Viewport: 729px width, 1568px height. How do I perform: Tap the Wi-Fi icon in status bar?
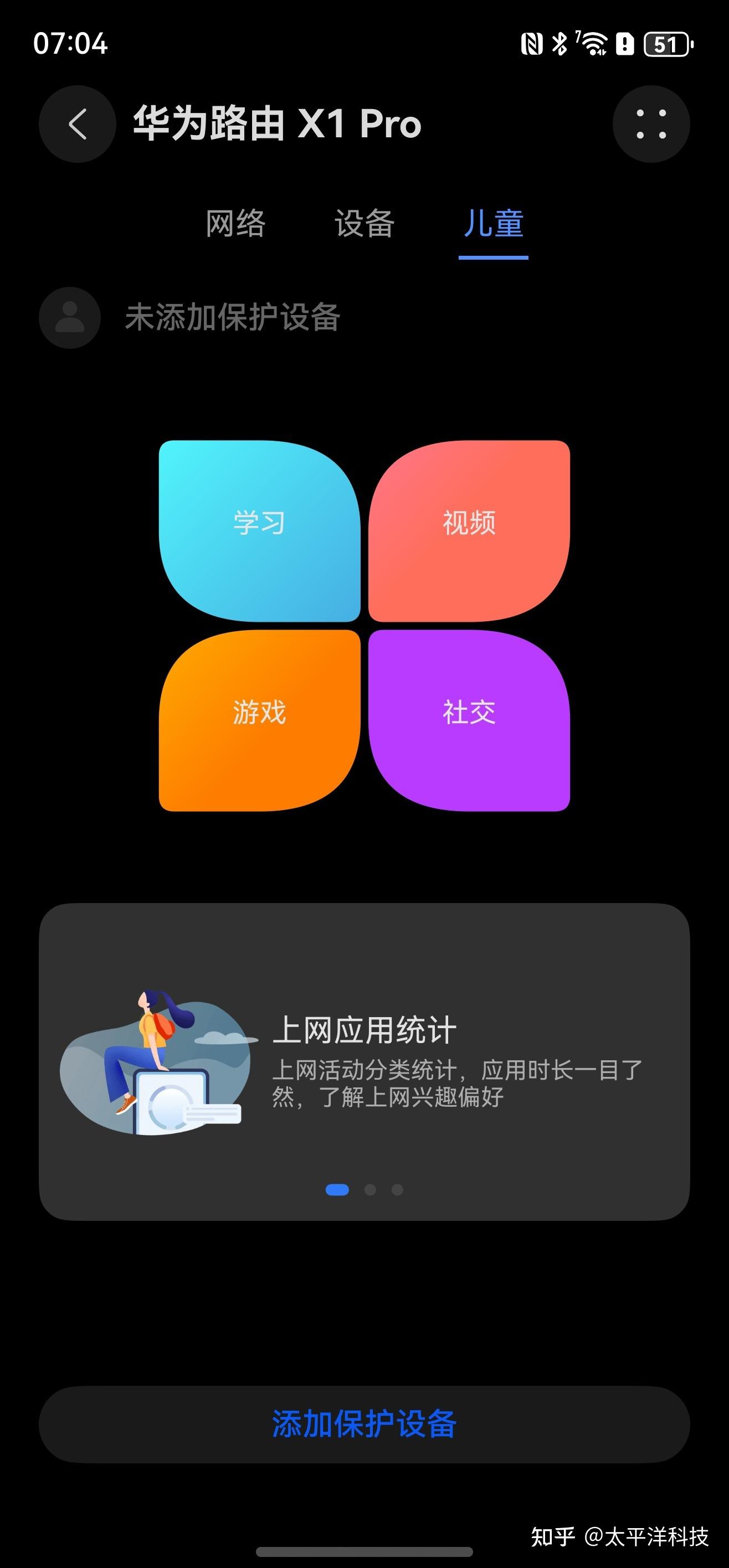pyautogui.click(x=592, y=44)
